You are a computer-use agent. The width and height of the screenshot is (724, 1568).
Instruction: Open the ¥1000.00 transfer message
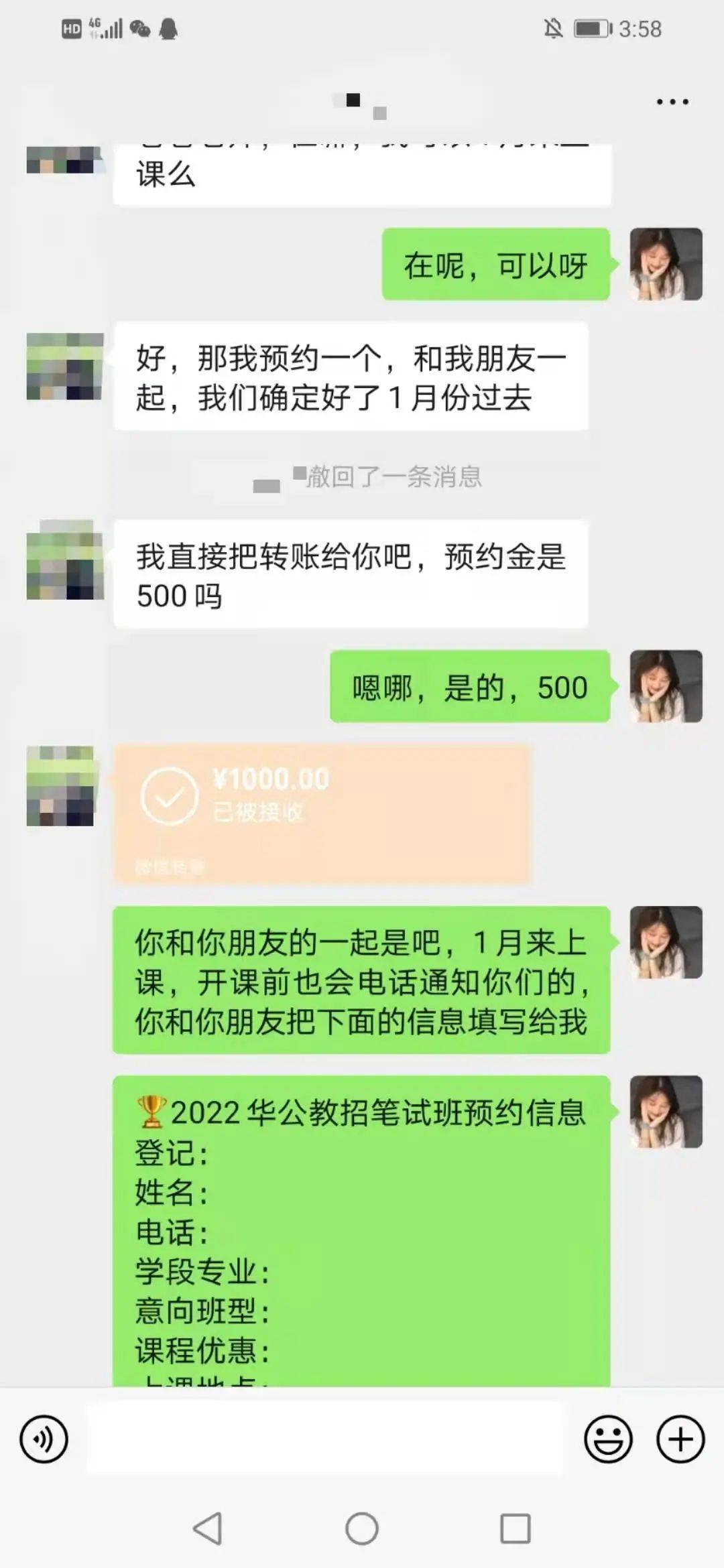click(322, 813)
